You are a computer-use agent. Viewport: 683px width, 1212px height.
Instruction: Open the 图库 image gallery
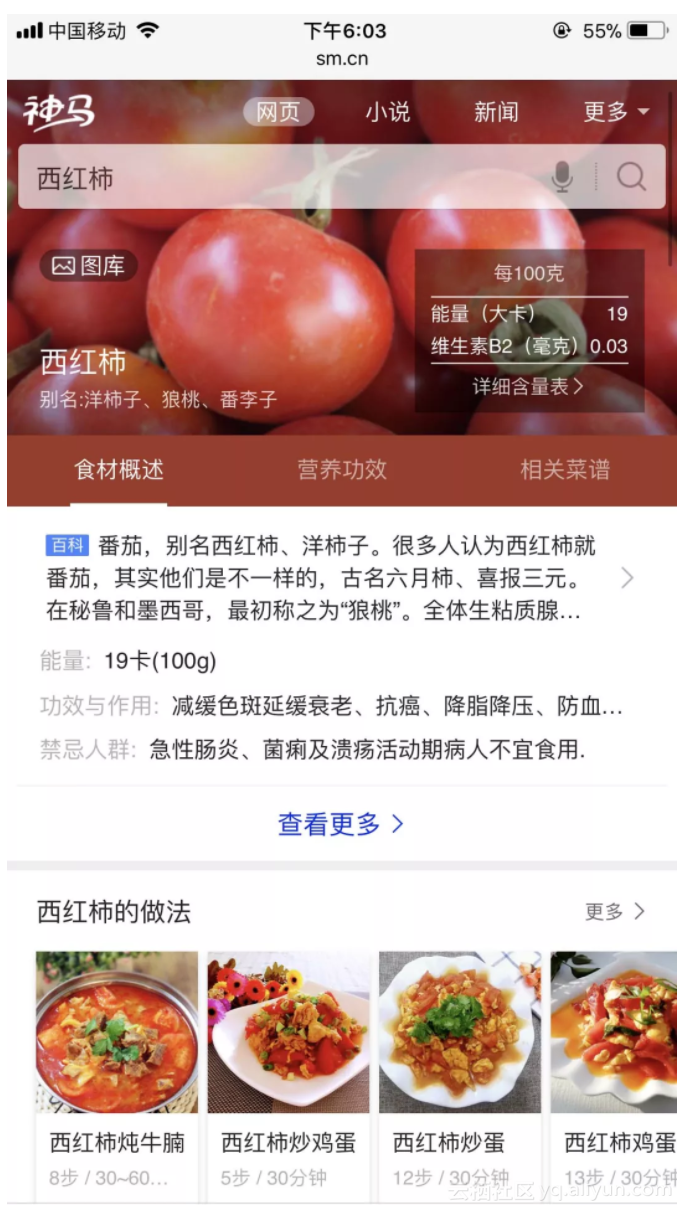[x=88, y=265]
